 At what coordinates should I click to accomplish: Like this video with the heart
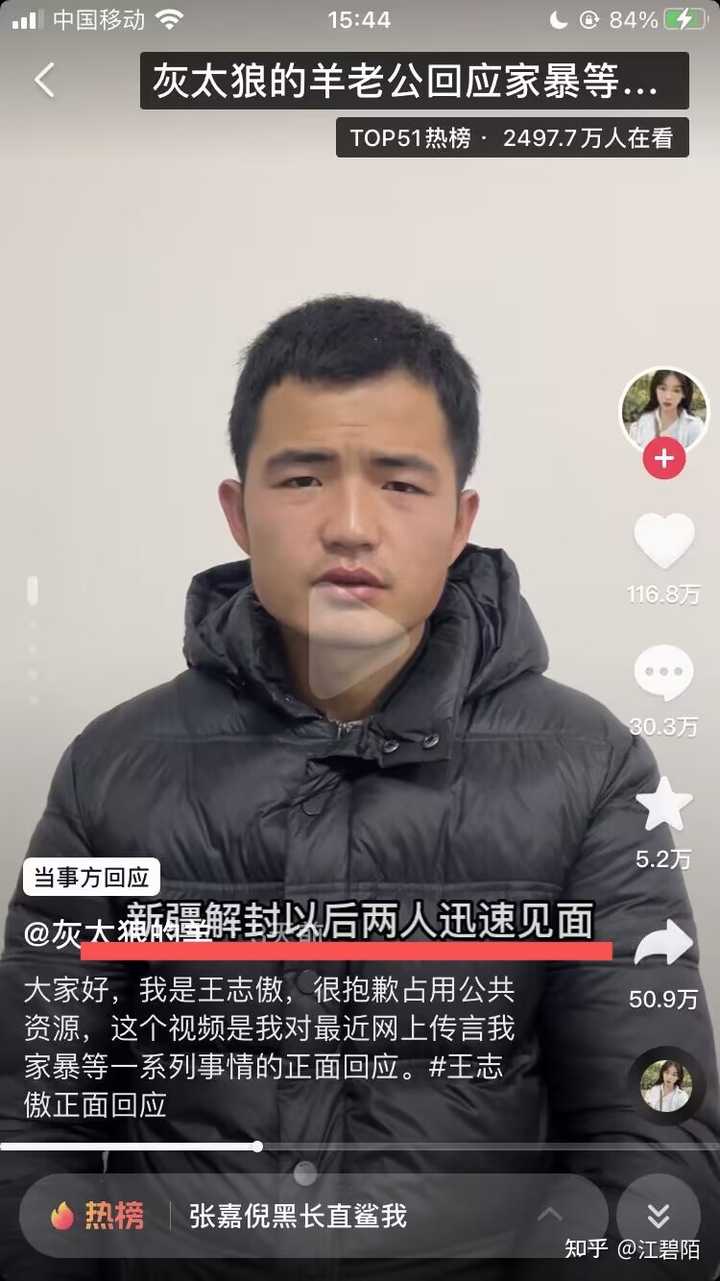coord(664,541)
